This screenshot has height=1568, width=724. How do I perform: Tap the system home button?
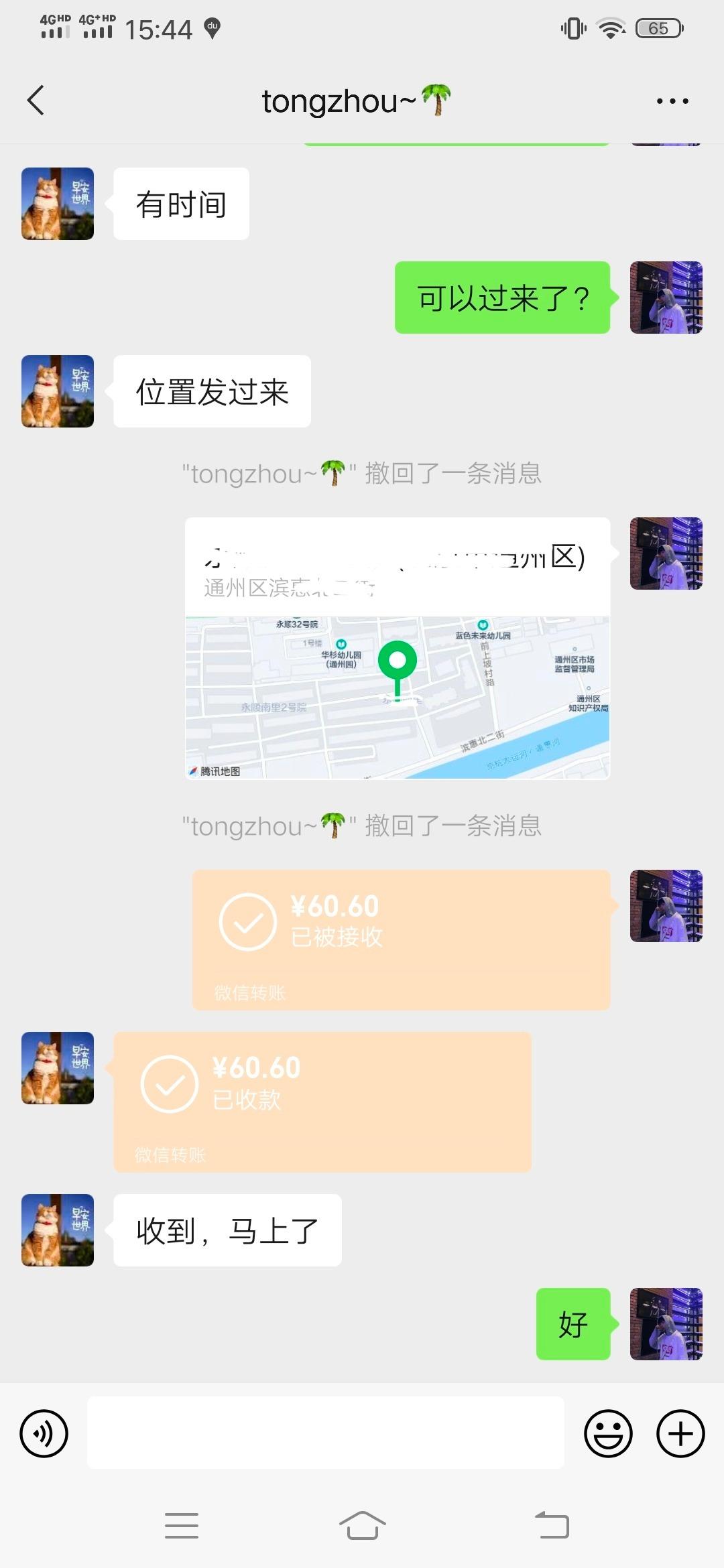pyautogui.click(x=362, y=1525)
